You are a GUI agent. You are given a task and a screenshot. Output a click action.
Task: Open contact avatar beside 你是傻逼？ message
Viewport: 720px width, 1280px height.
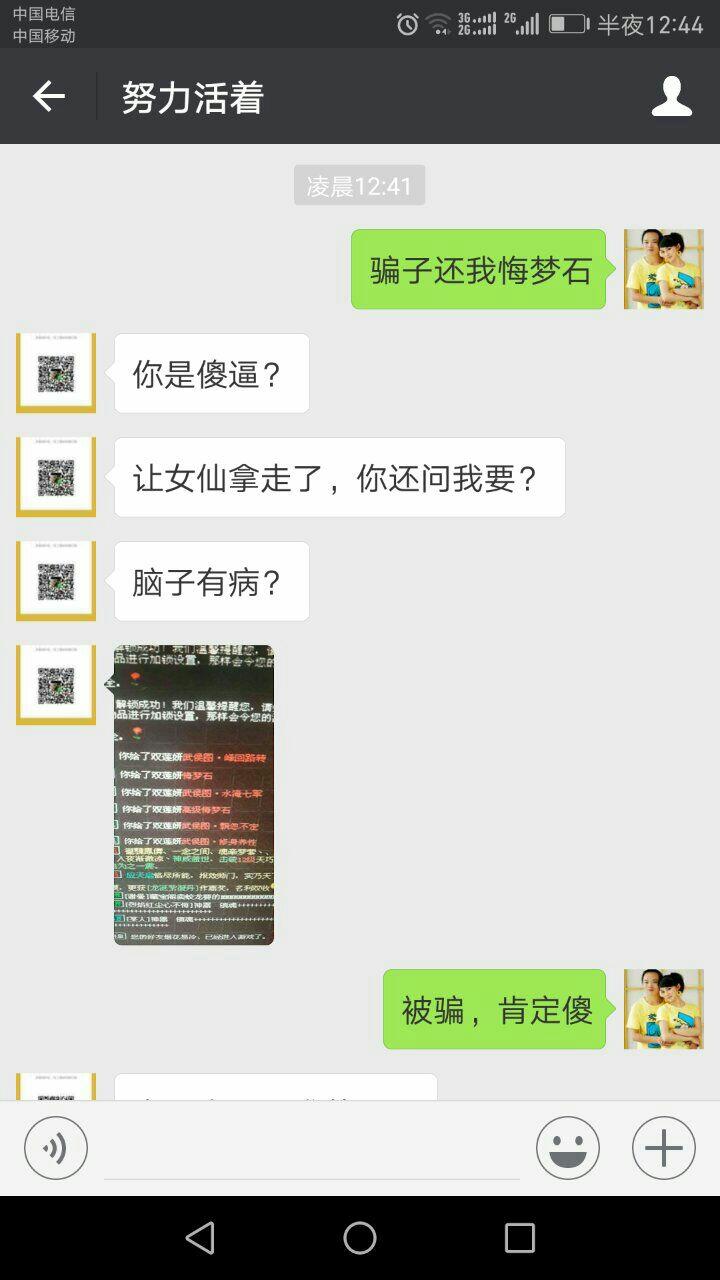56,373
